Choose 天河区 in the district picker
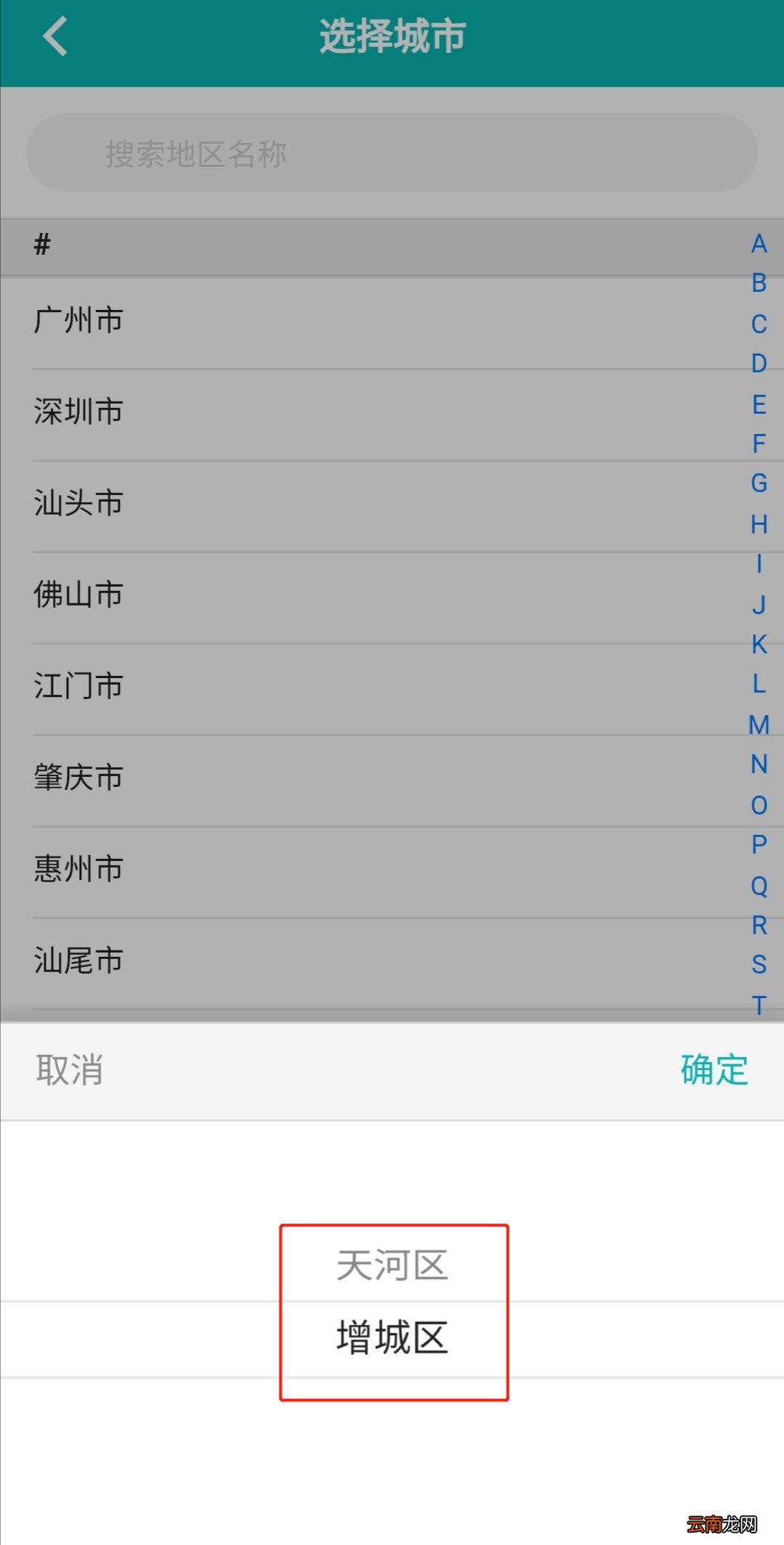 (x=392, y=1265)
